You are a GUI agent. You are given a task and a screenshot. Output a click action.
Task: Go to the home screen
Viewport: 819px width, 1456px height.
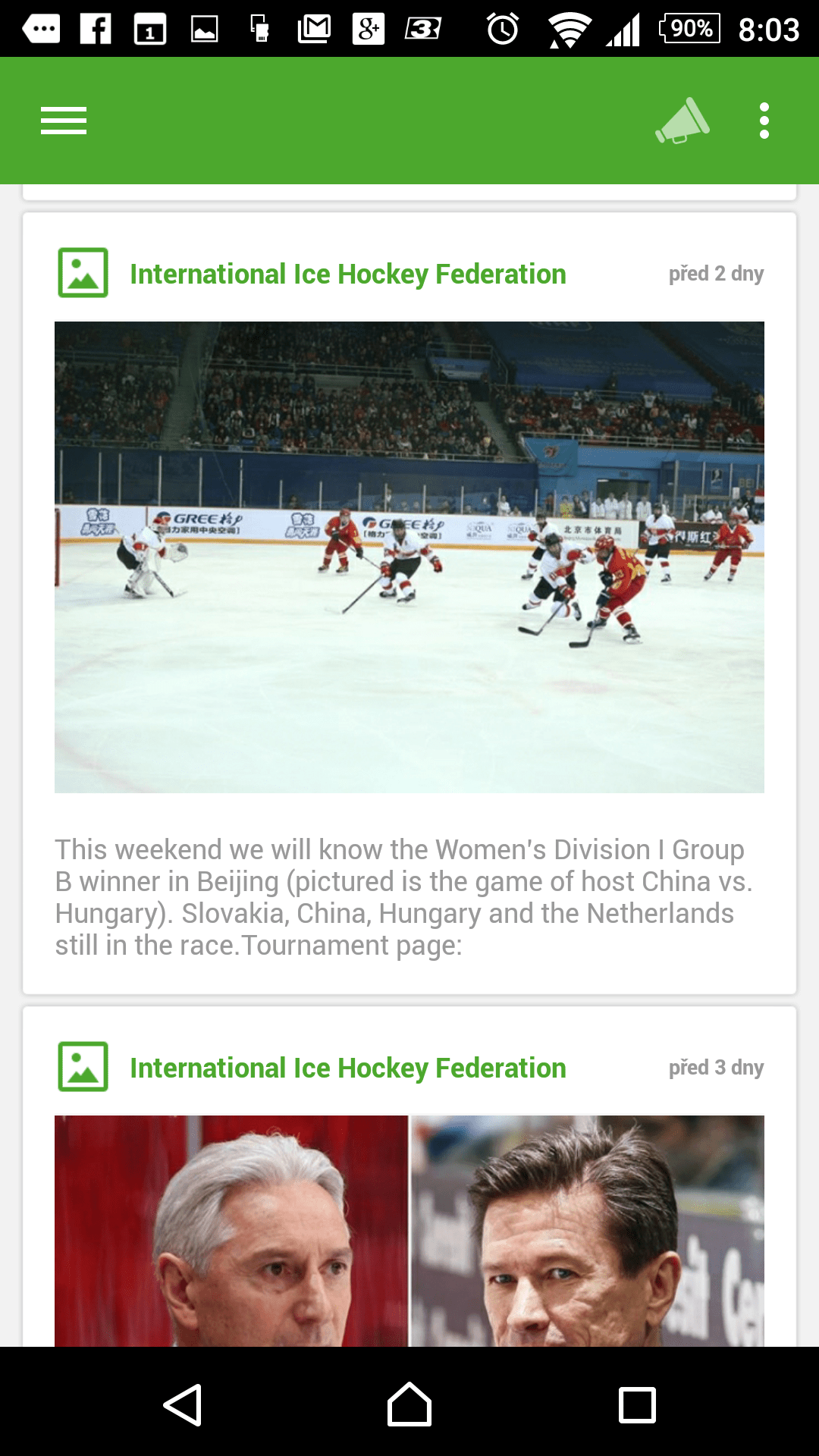click(x=409, y=1404)
